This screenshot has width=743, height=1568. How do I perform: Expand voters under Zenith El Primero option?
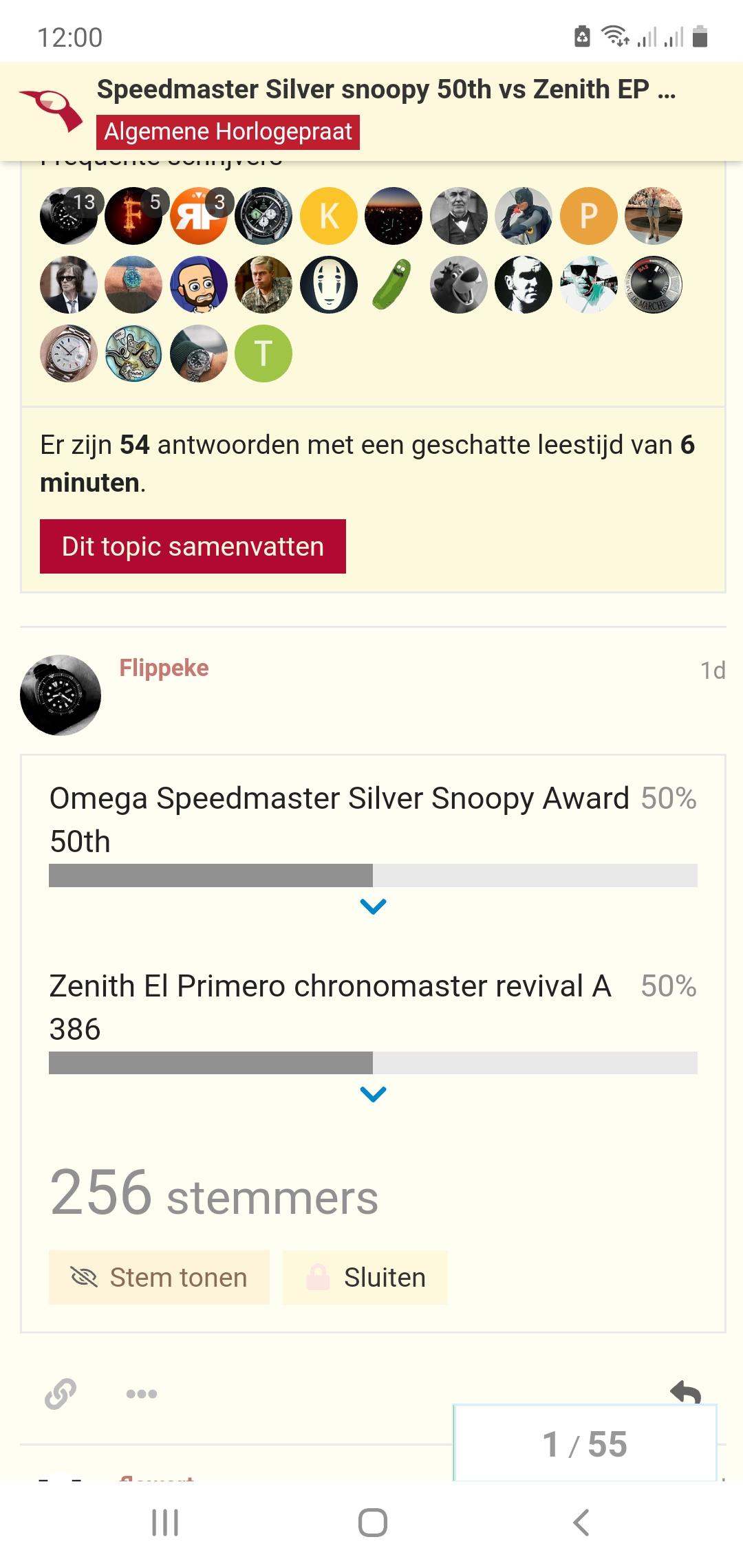[x=373, y=1094]
